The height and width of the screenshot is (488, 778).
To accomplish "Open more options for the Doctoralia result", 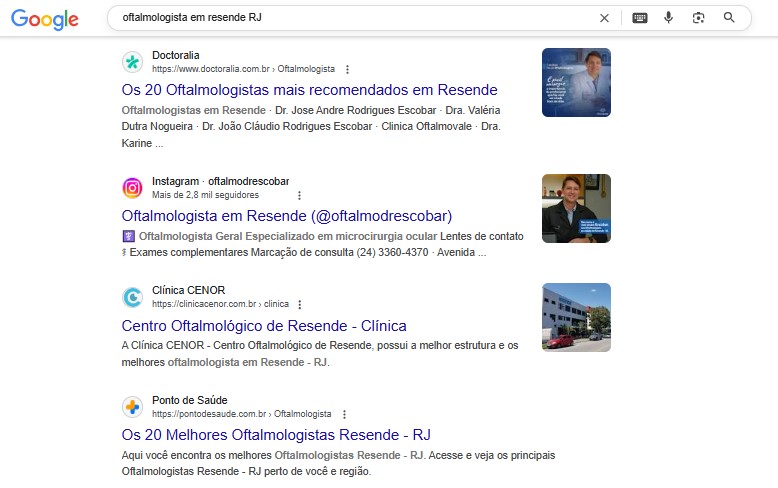I will pos(347,69).
